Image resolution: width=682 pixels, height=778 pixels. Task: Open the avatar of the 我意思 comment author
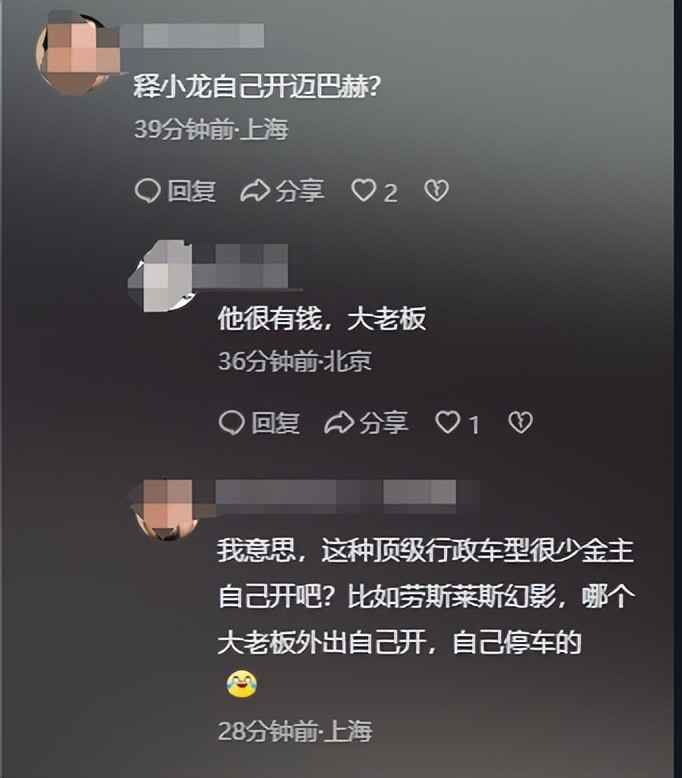(x=163, y=508)
